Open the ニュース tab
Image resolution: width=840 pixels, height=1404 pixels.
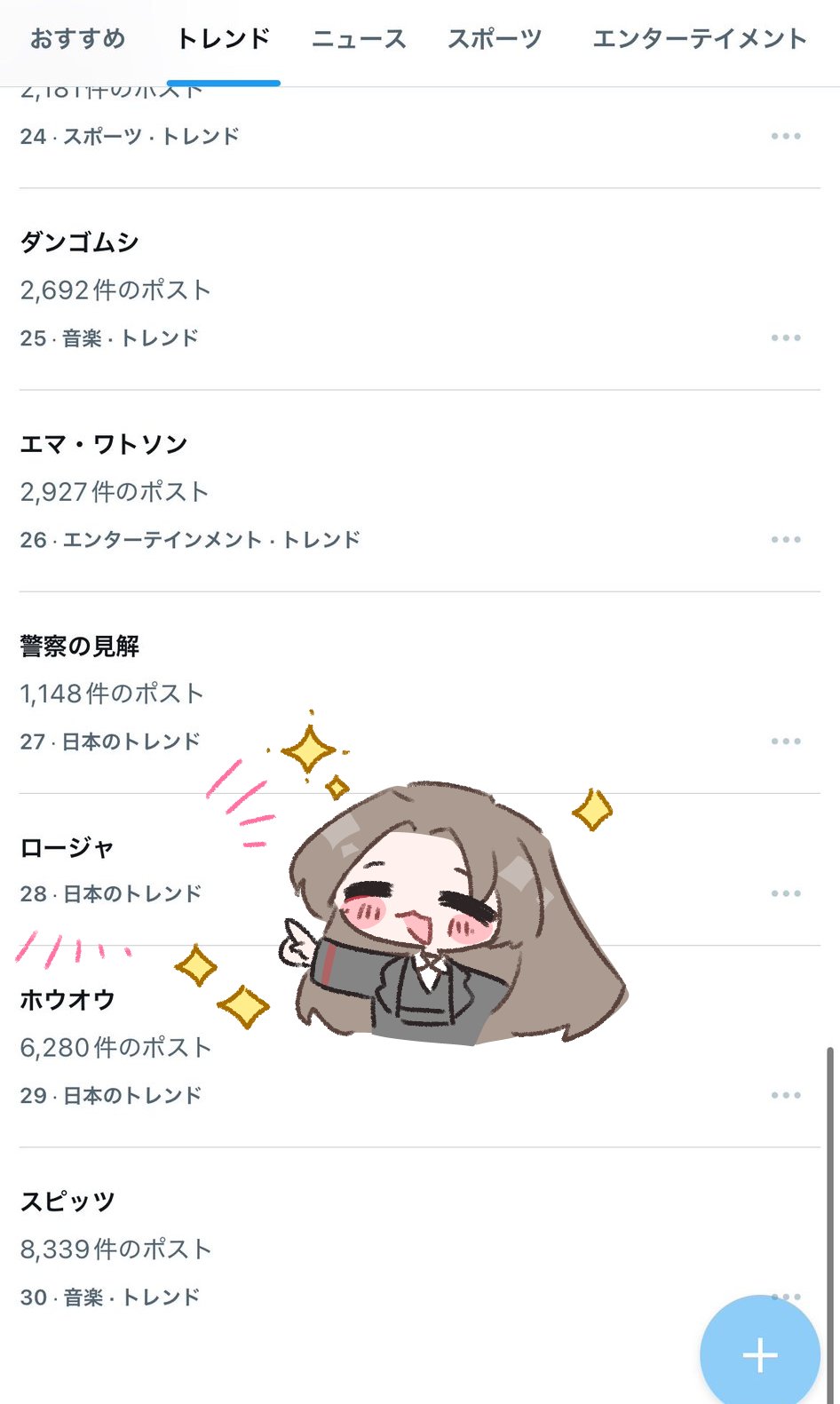click(x=359, y=39)
